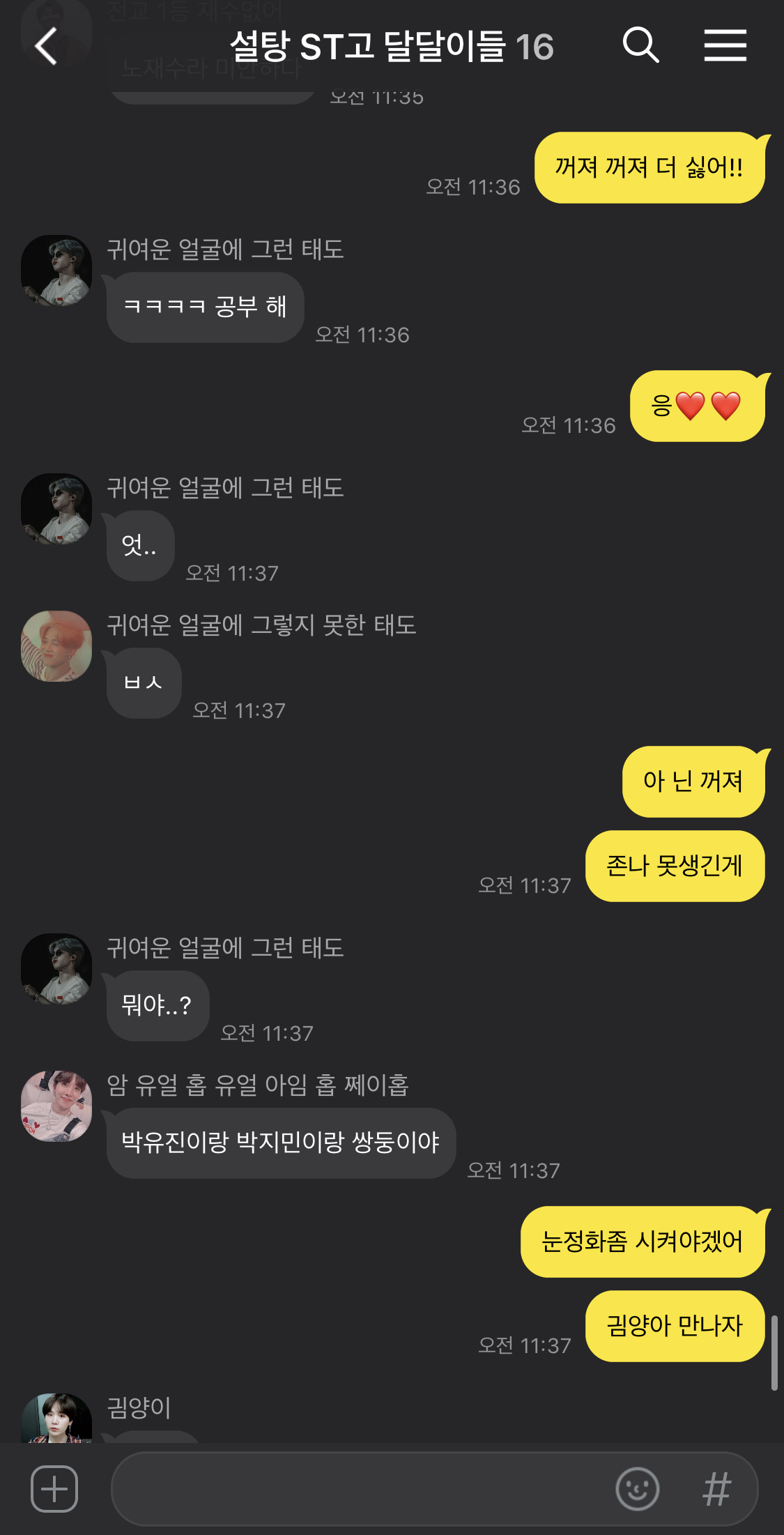Open the hashtag search button
Image resolution: width=784 pixels, height=1535 pixels.
click(716, 1489)
